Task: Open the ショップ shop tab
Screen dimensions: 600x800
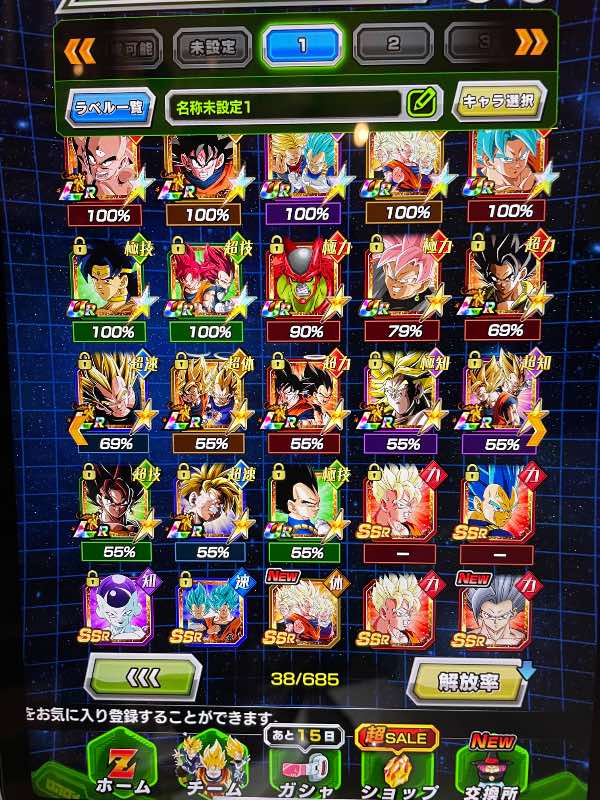Action: click(396, 765)
